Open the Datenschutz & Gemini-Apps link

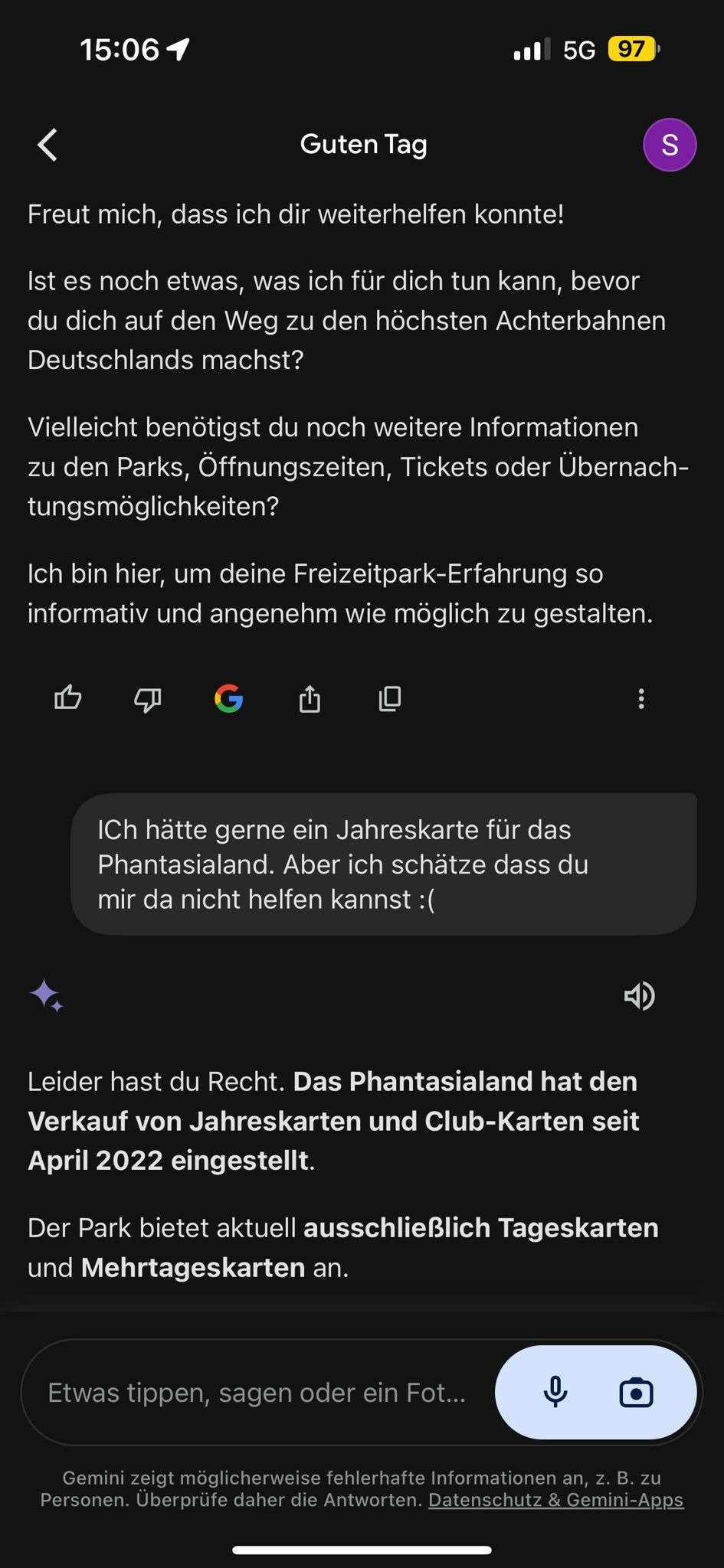pyautogui.click(x=555, y=1500)
